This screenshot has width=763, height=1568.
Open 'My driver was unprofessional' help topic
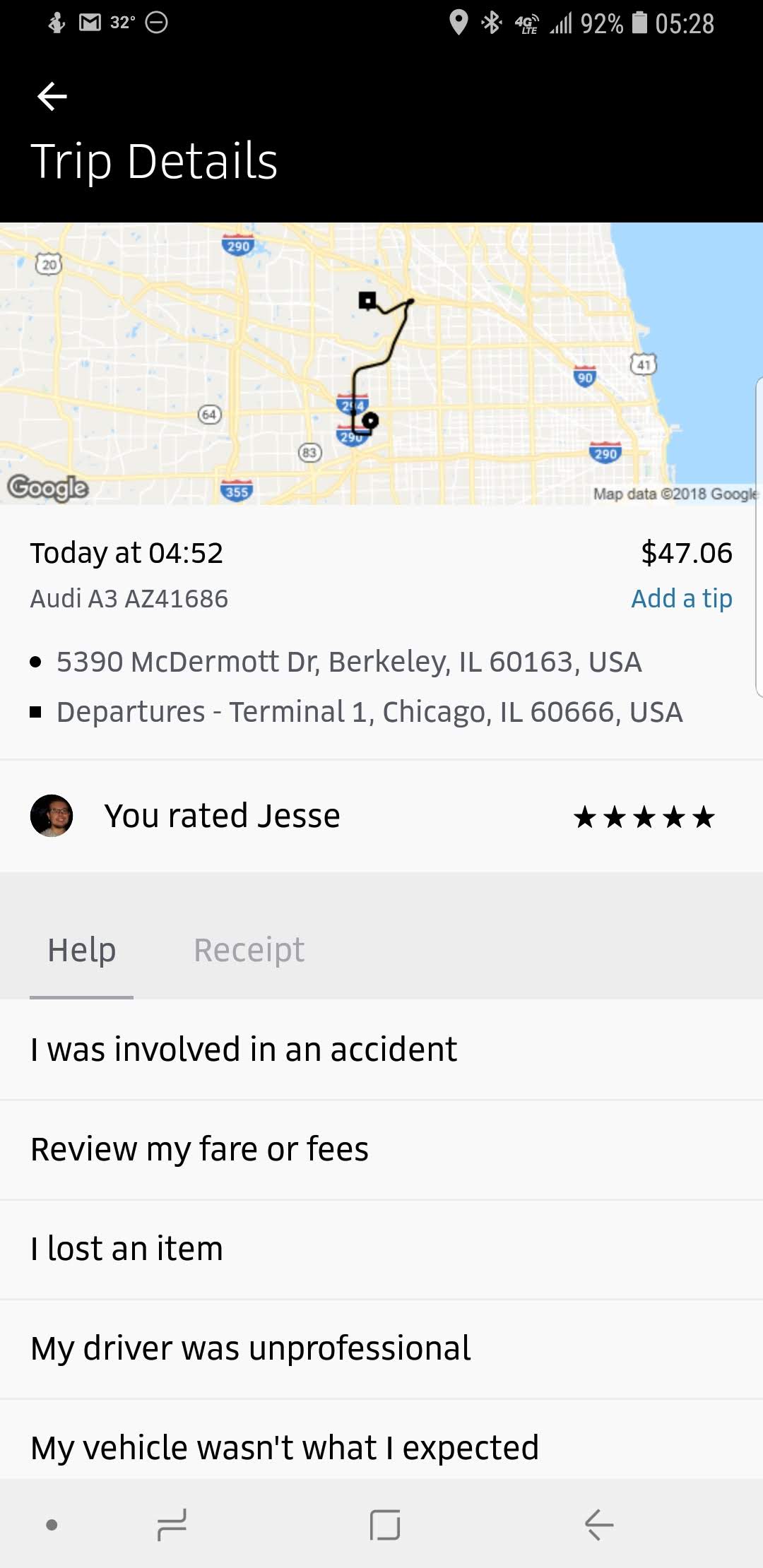pos(251,1348)
